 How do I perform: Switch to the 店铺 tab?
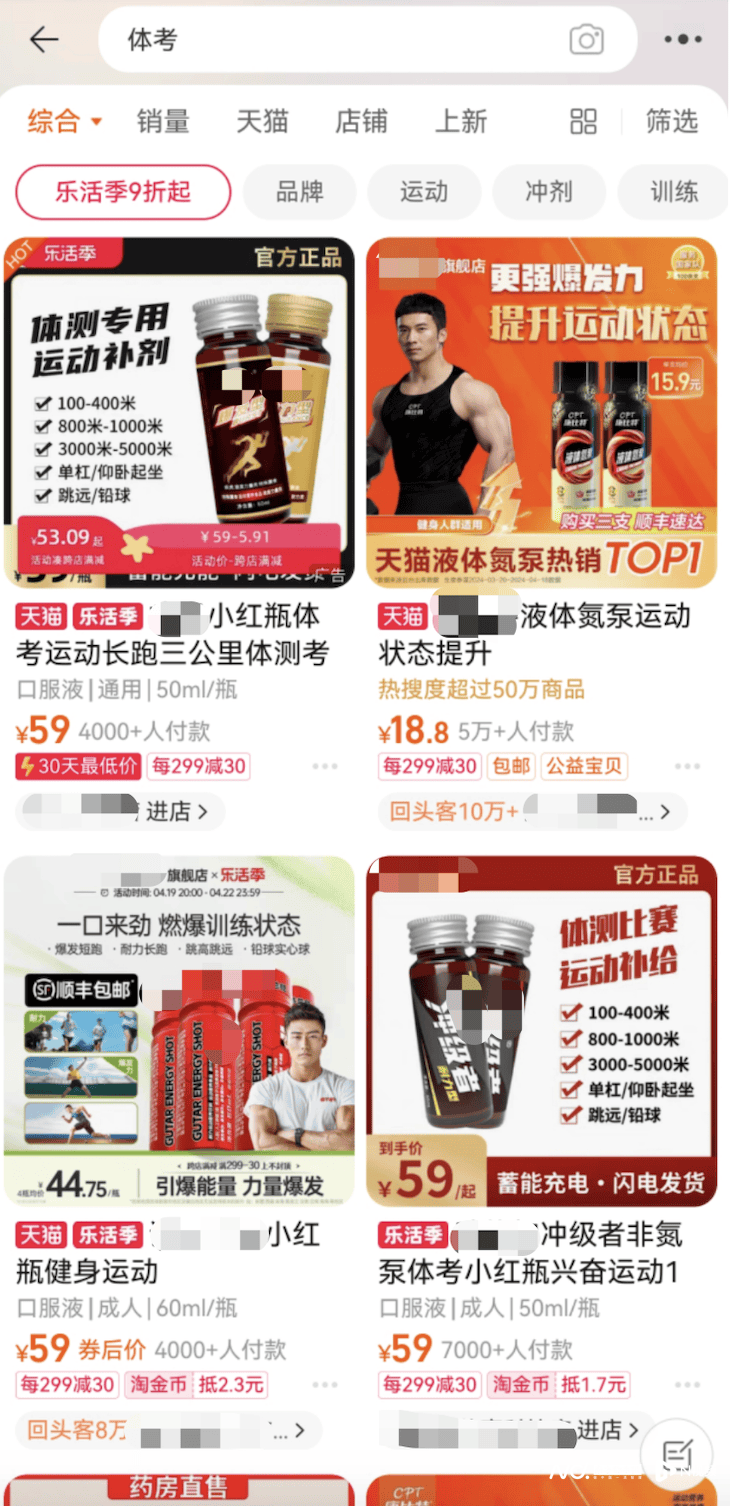(x=361, y=122)
